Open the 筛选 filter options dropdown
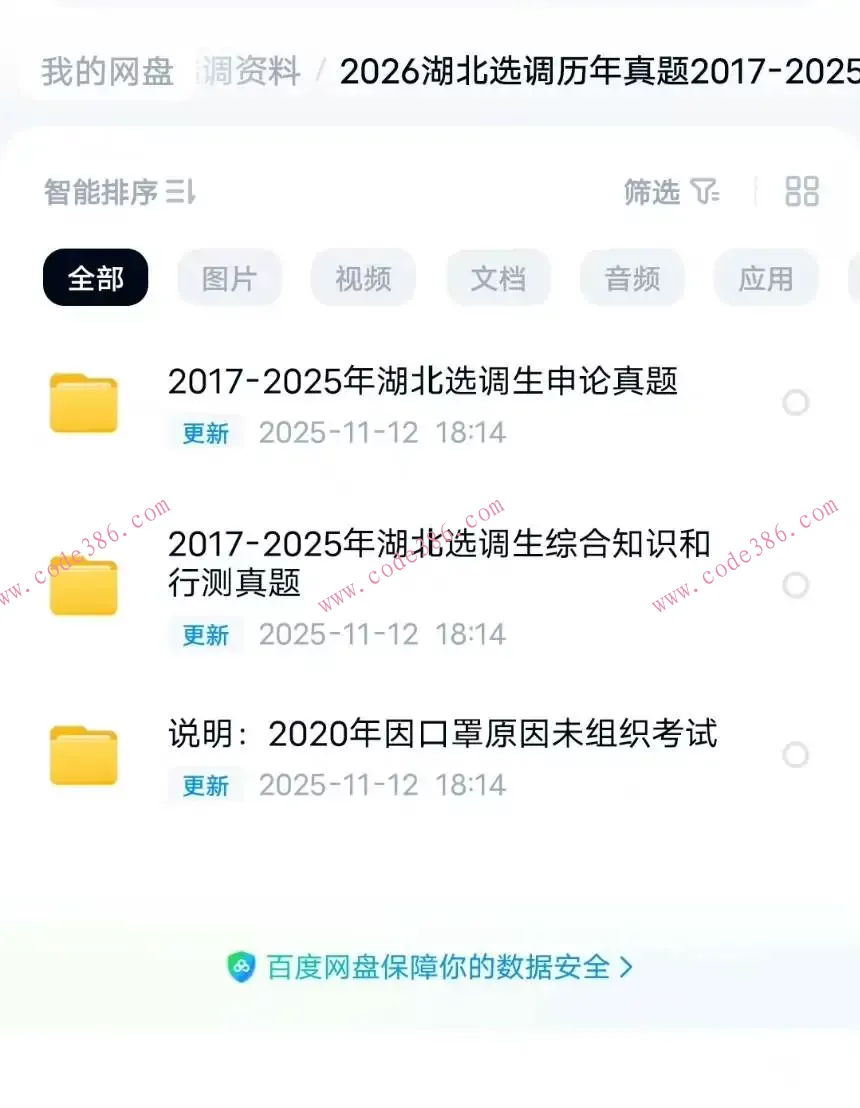Screen dimensions: 860x1108 [670, 192]
